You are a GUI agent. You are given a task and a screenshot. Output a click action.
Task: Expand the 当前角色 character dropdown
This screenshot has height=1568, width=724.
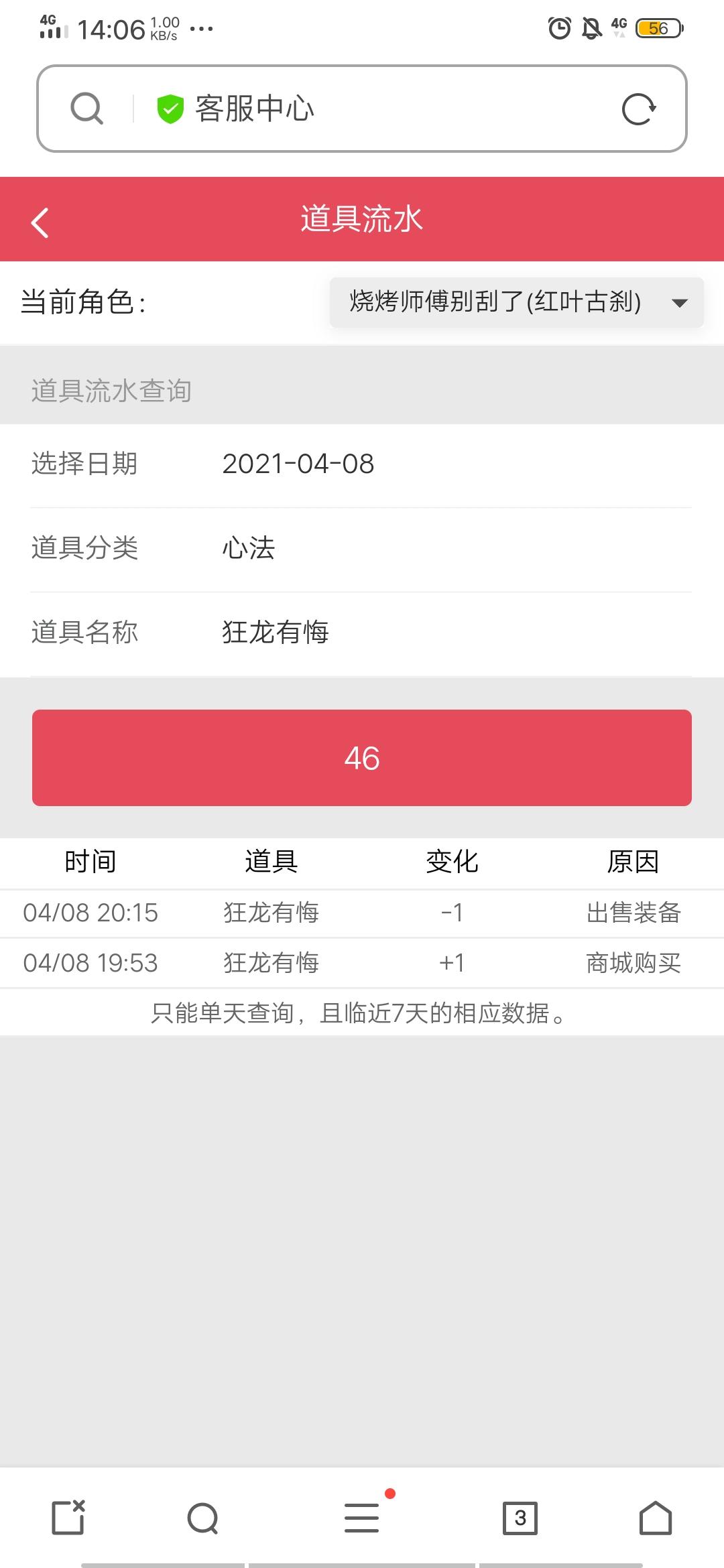point(516,302)
